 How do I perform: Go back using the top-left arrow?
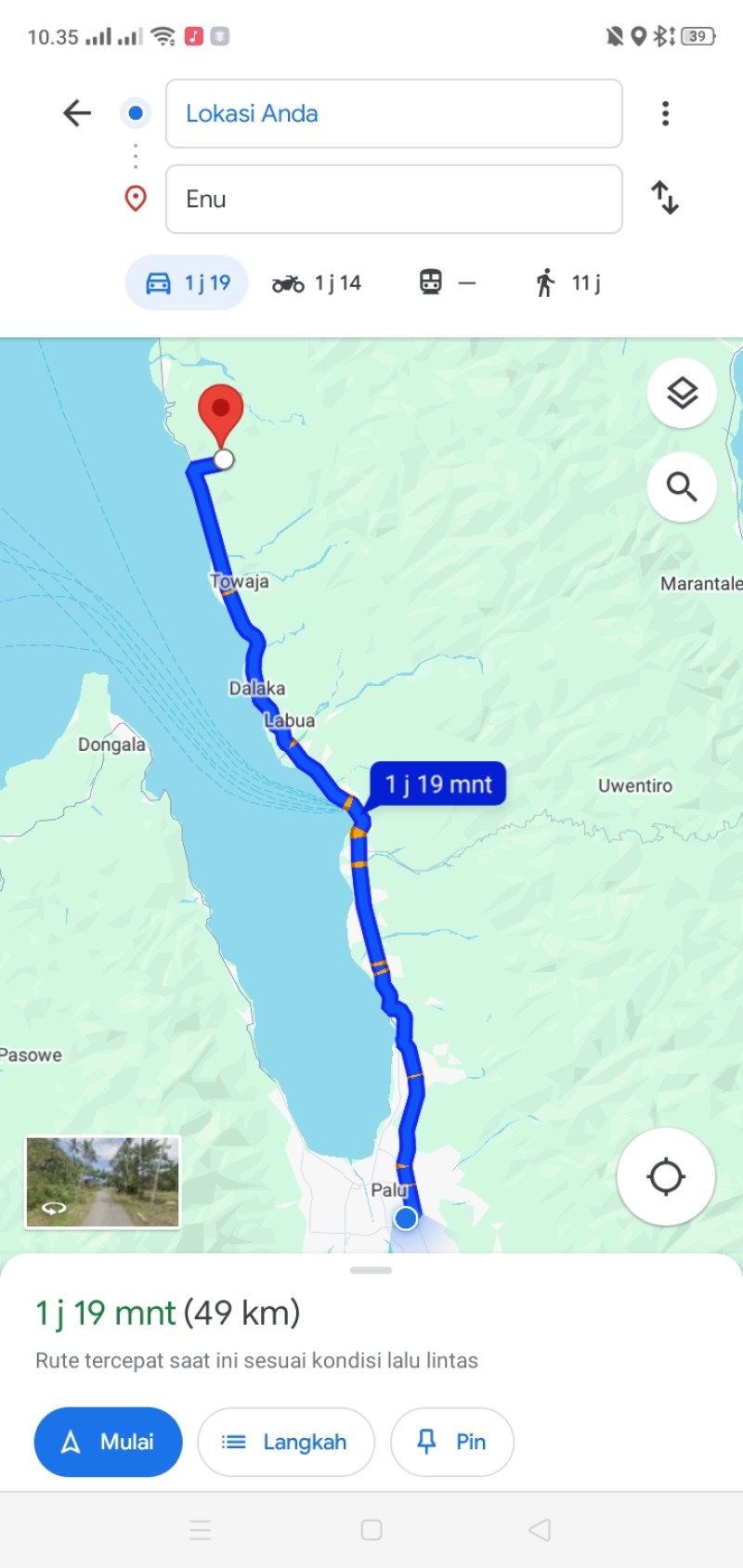pyautogui.click(x=77, y=113)
